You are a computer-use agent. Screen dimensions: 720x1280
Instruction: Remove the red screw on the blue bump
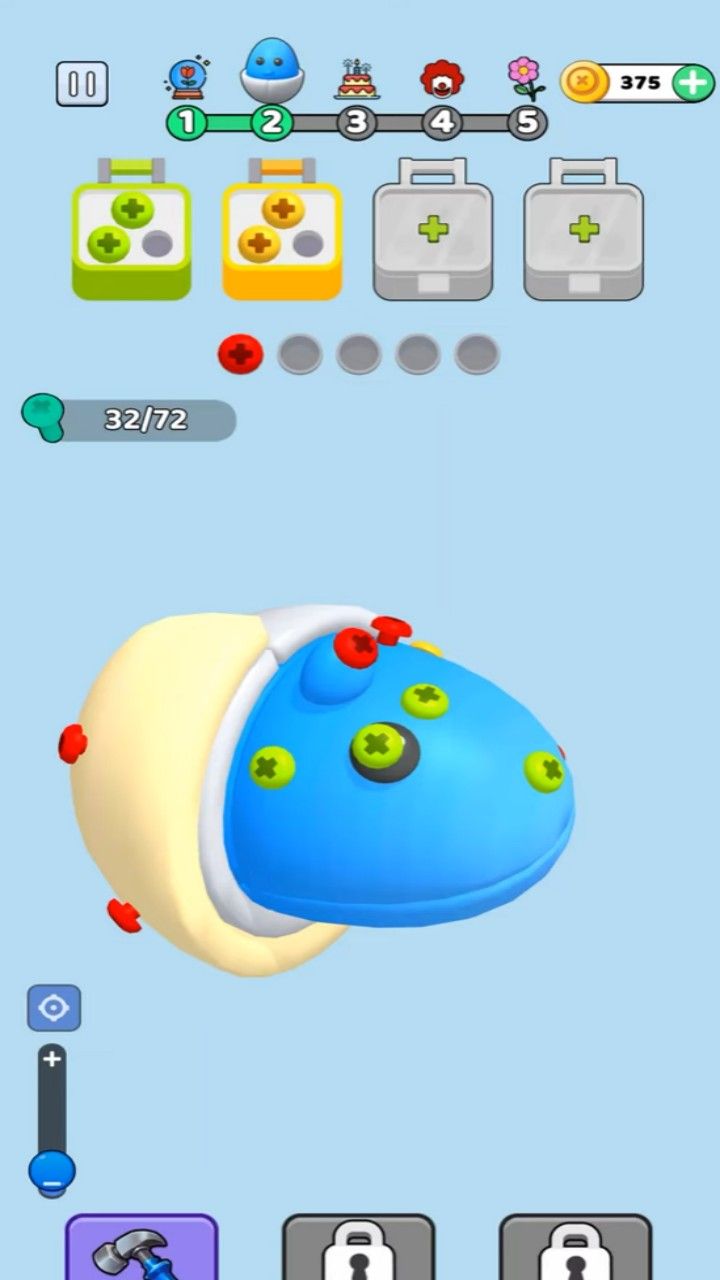356,647
